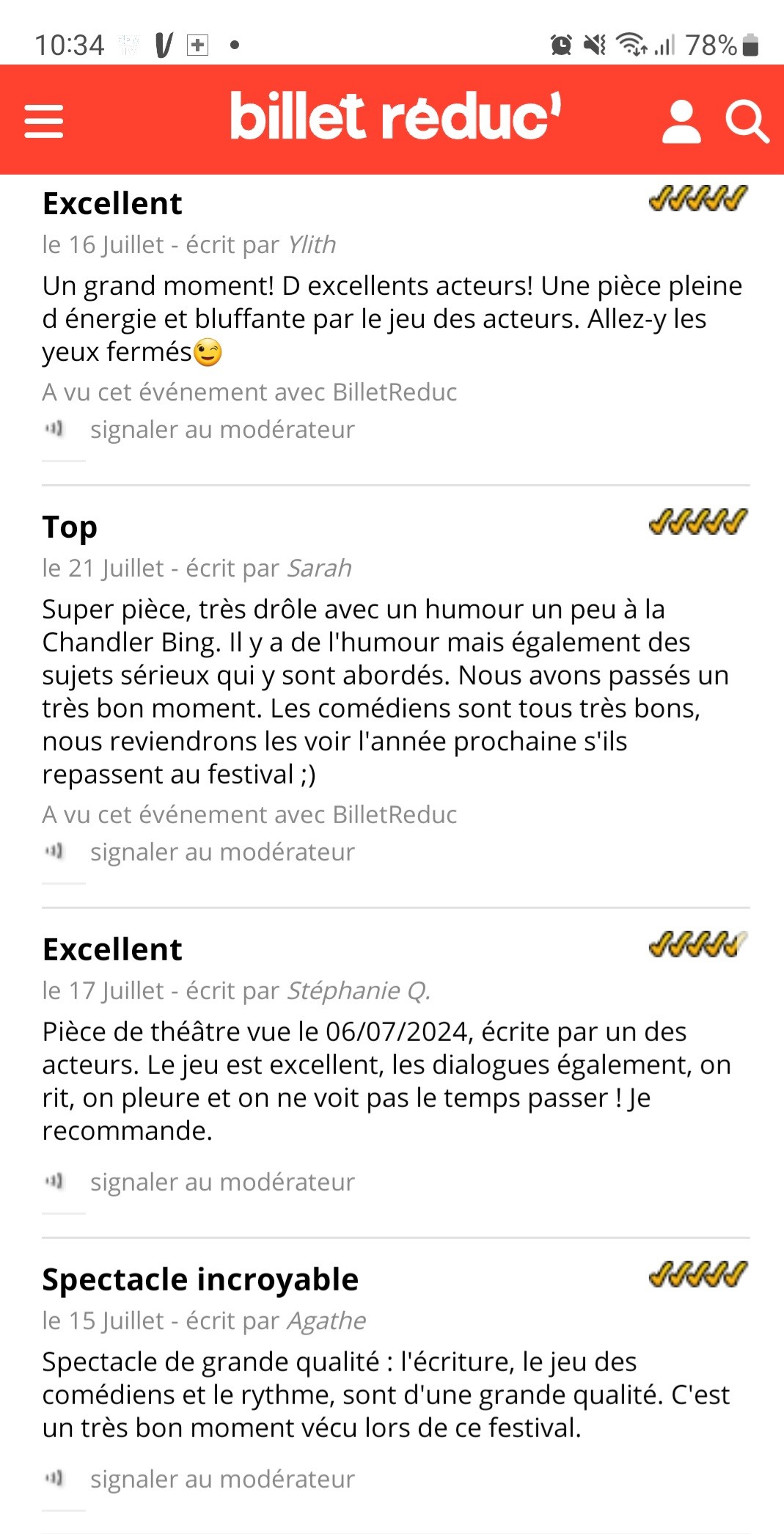Open the user account icon
784x1534 pixels.
point(681,121)
